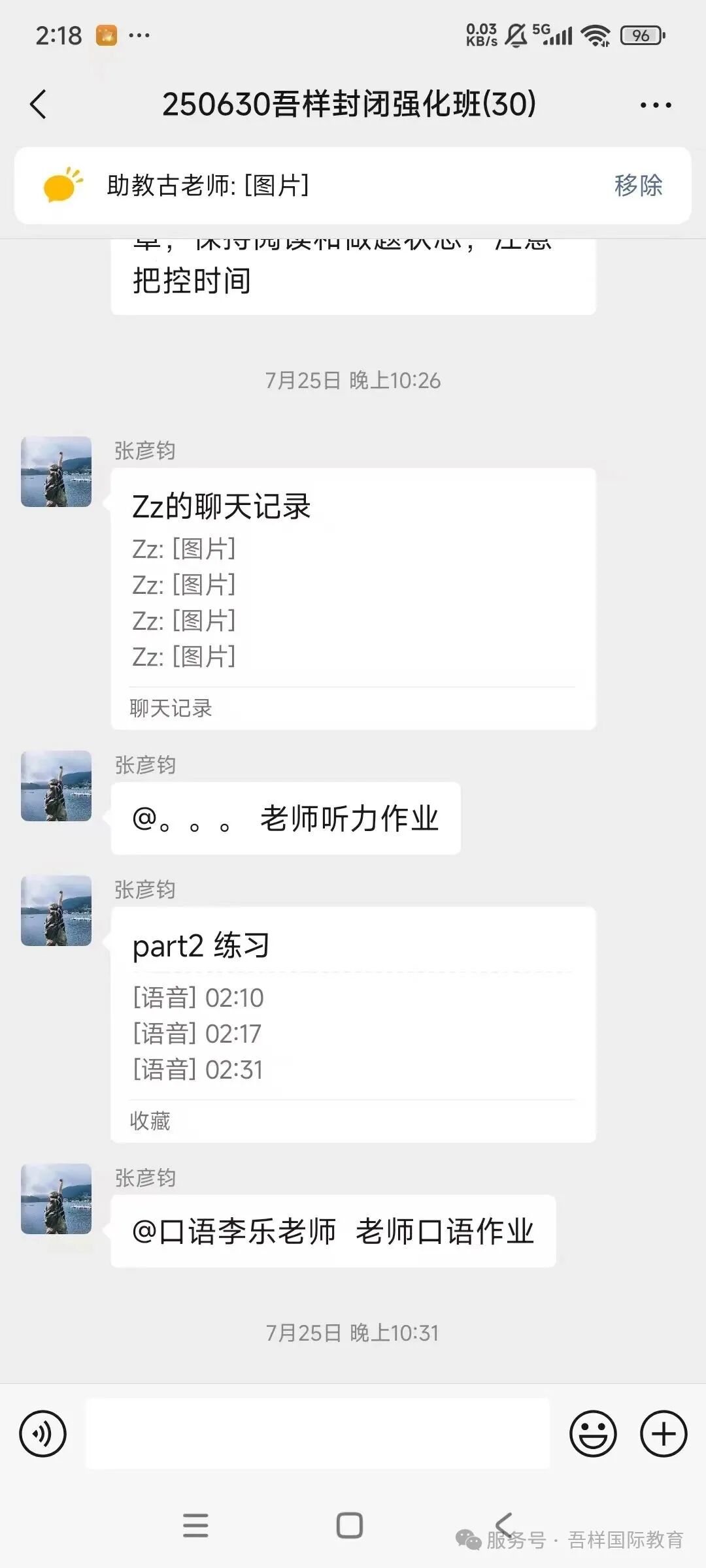Tap the system back arrow in navigation bar

point(503,1526)
